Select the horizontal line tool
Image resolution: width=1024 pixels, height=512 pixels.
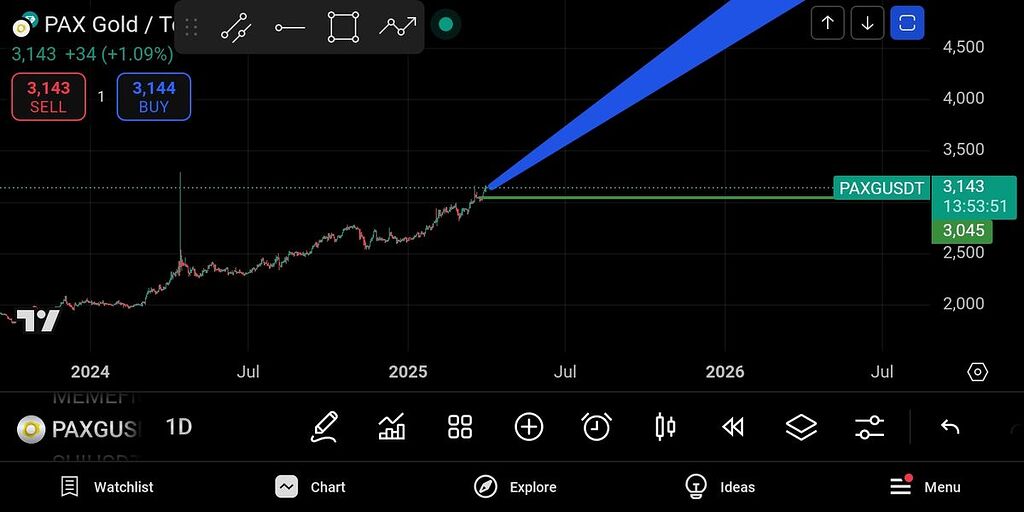tap(290, 27)
